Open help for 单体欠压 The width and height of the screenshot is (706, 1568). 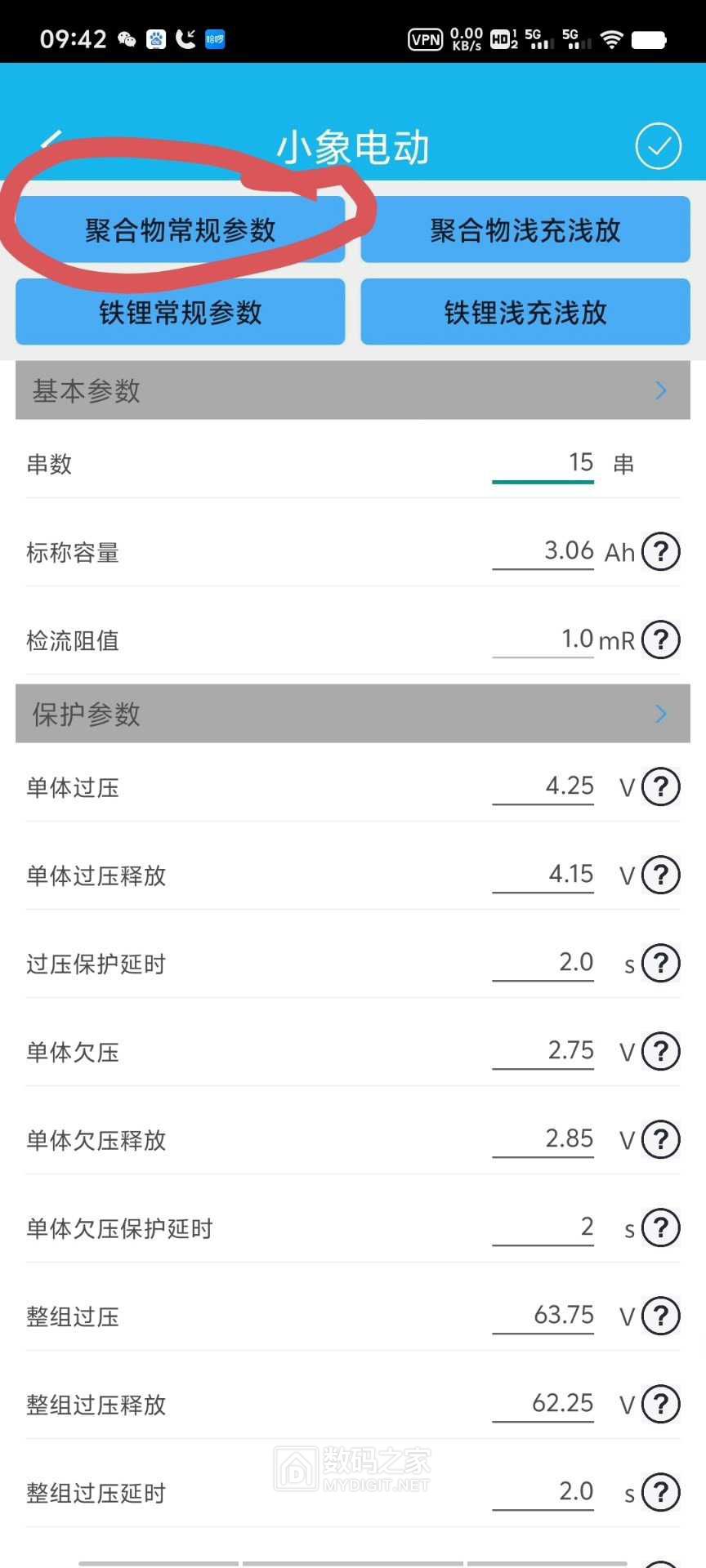coord(661,1052)
